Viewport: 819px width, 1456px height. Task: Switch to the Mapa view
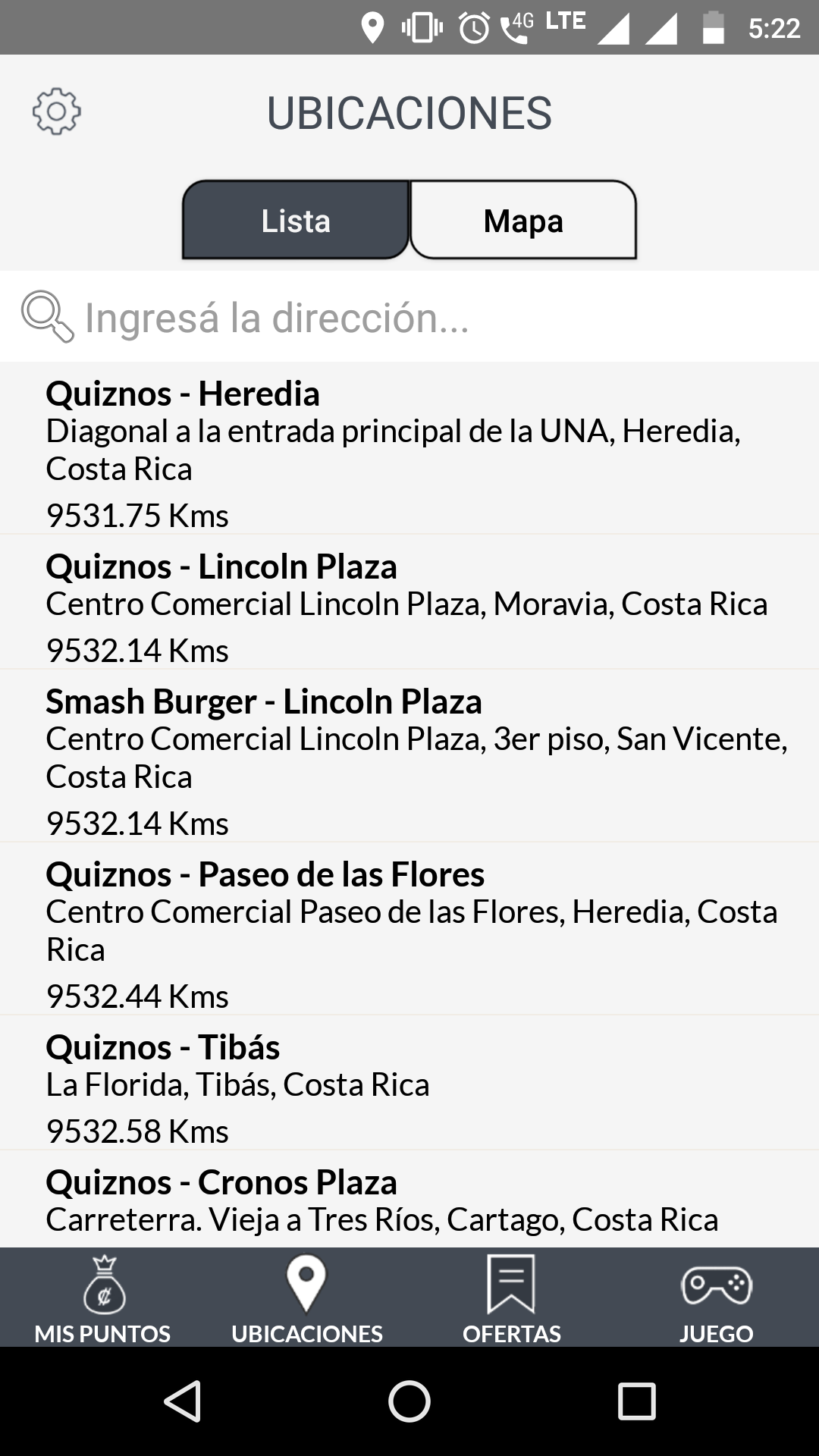[523, 221]
